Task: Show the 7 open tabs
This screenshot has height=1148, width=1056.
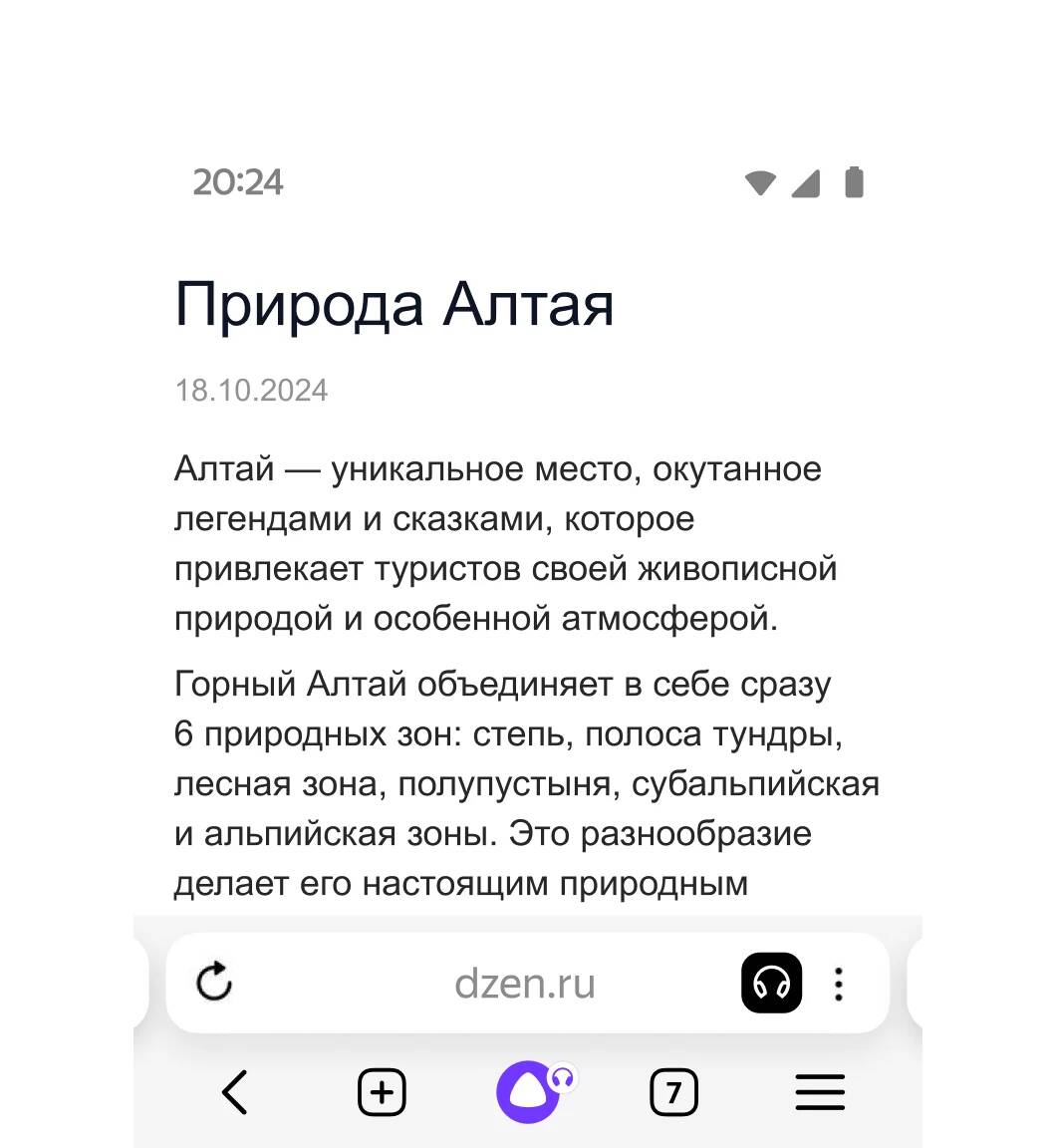Action: pos(673,1093)
